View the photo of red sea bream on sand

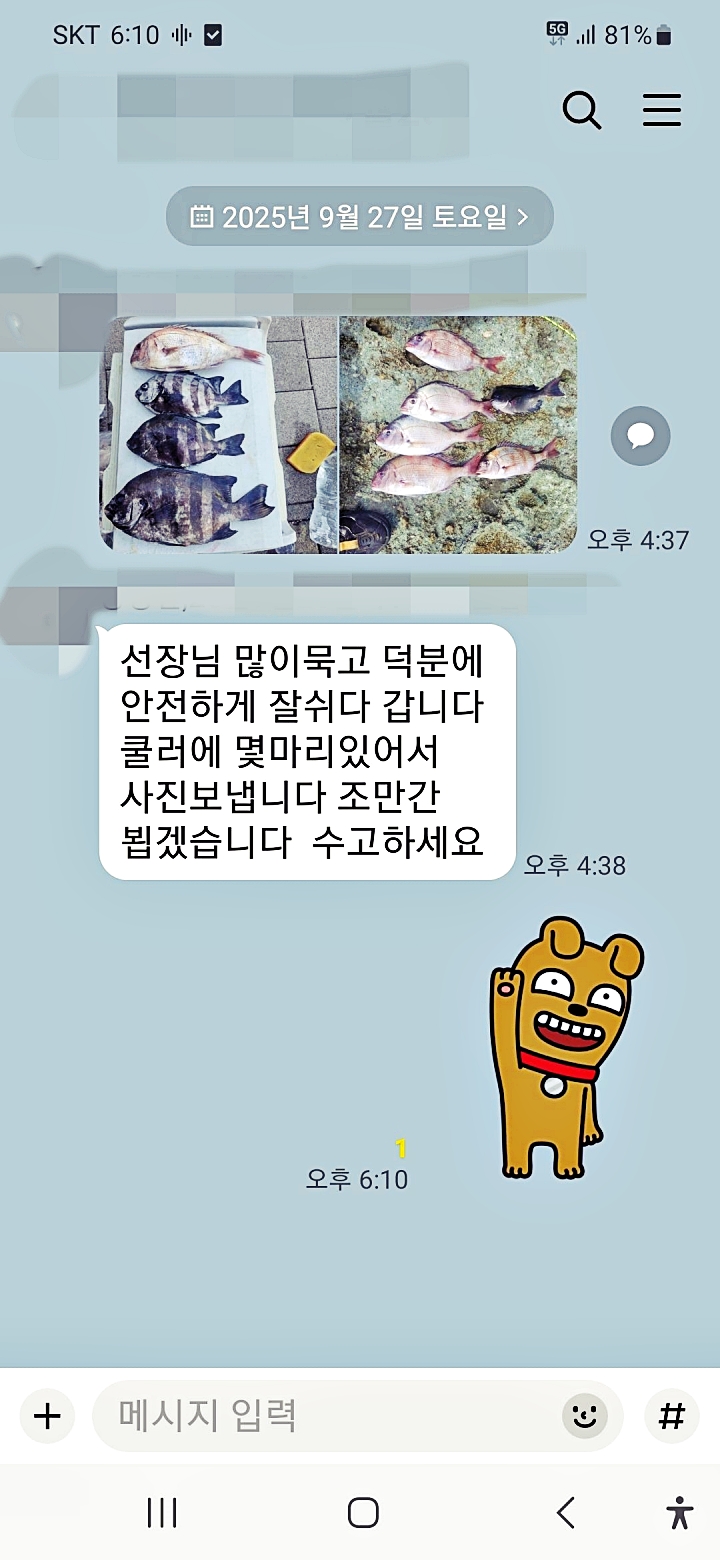[458, 434]
